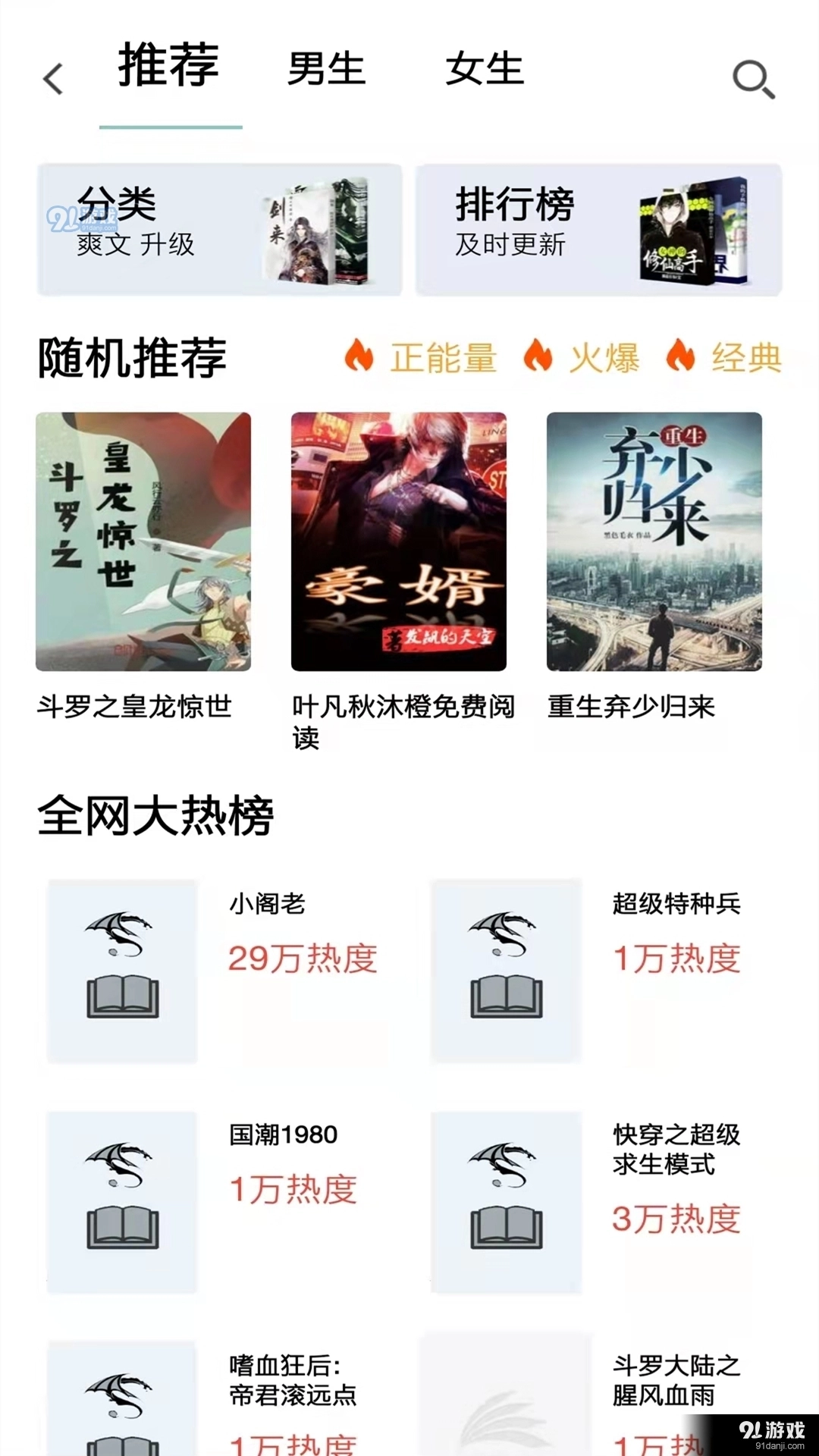Filter recommendations by 火爆
The width and height of the screenshot is (819, 1456).
(x=582, y=357)
